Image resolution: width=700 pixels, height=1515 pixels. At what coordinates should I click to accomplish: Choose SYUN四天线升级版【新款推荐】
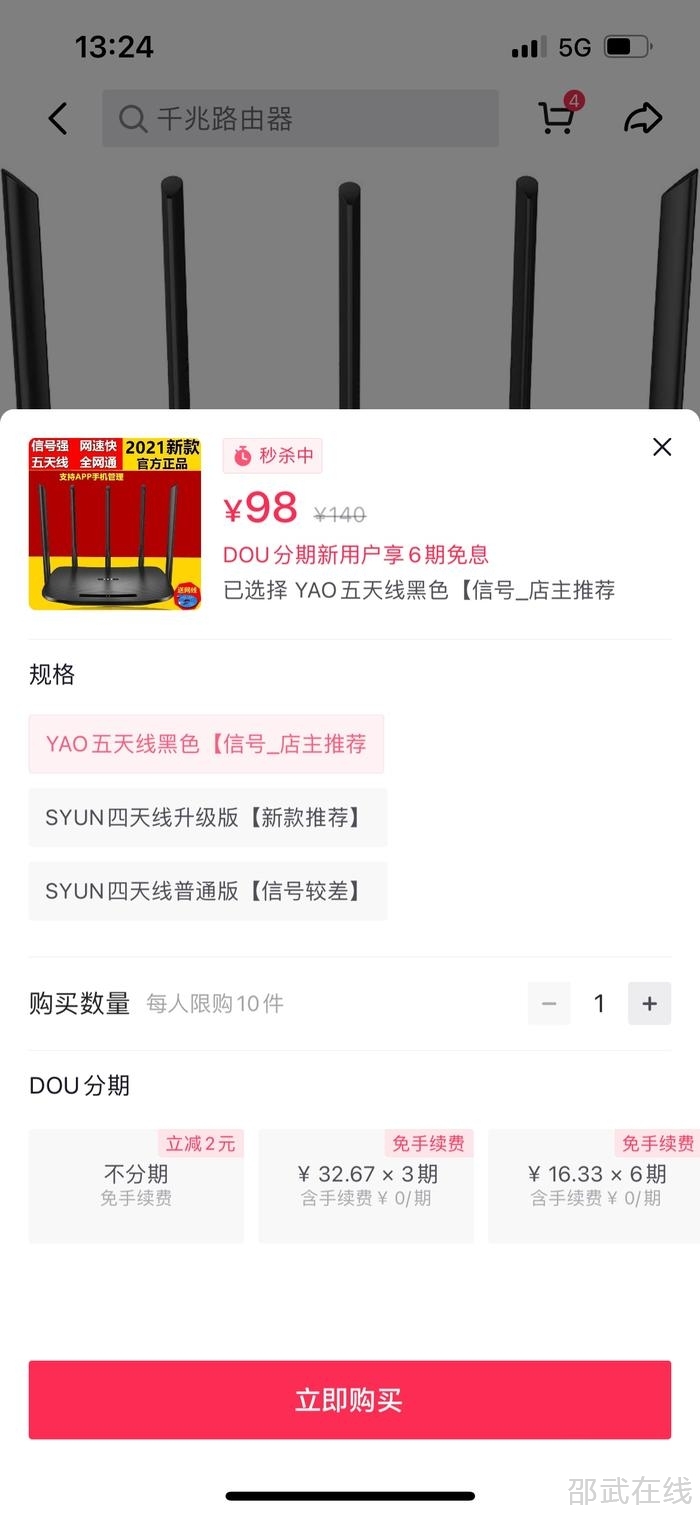[207, 818]
